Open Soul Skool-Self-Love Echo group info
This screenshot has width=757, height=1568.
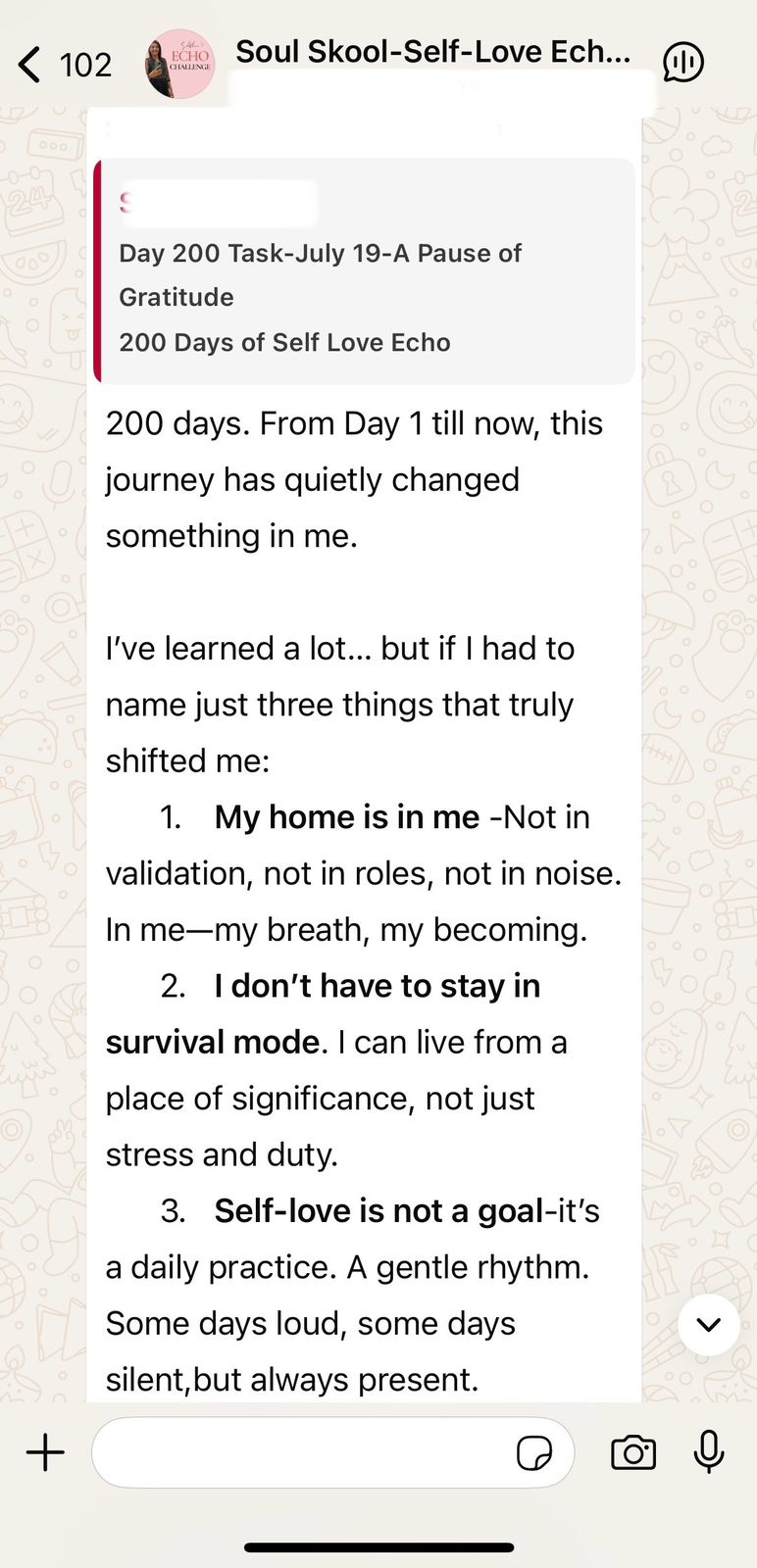432,53
